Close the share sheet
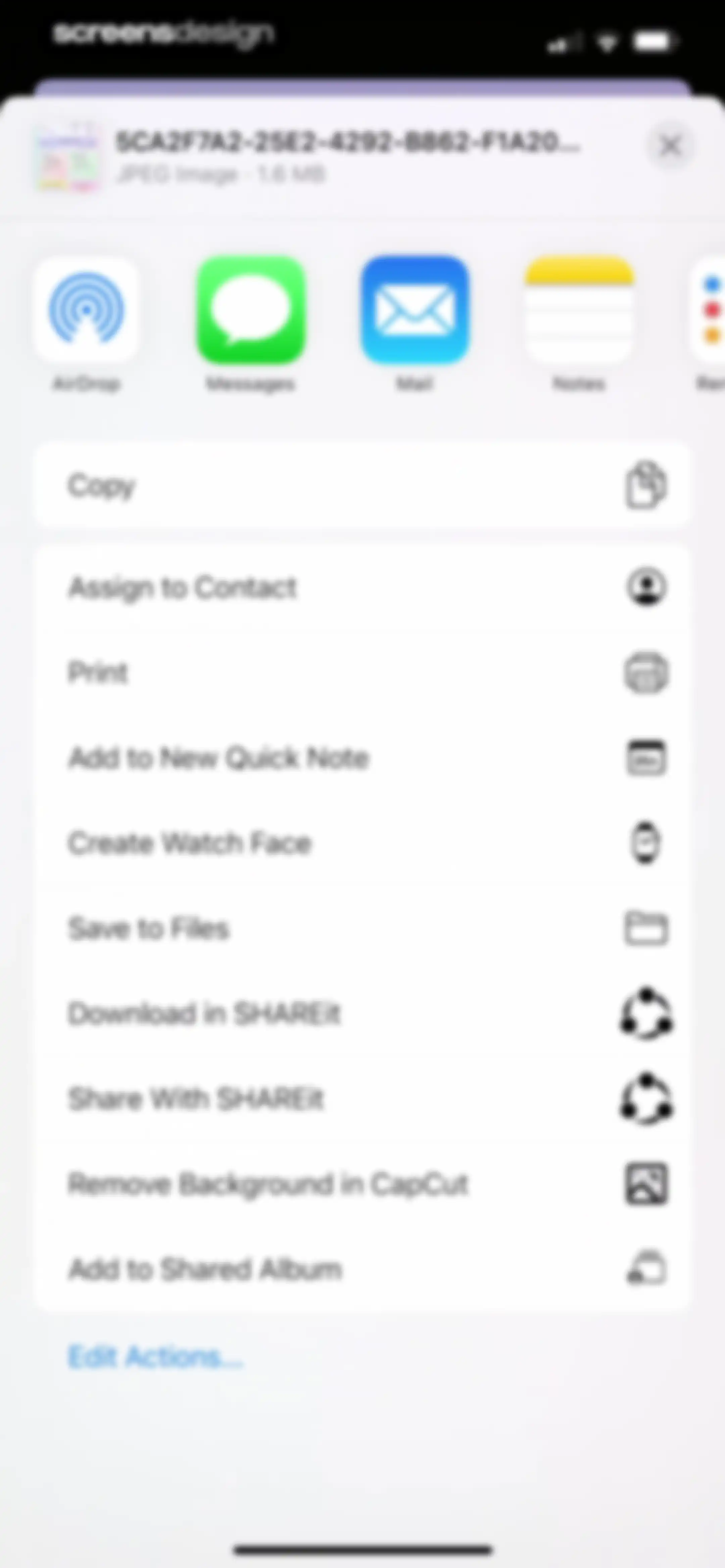 coord(670,146)
